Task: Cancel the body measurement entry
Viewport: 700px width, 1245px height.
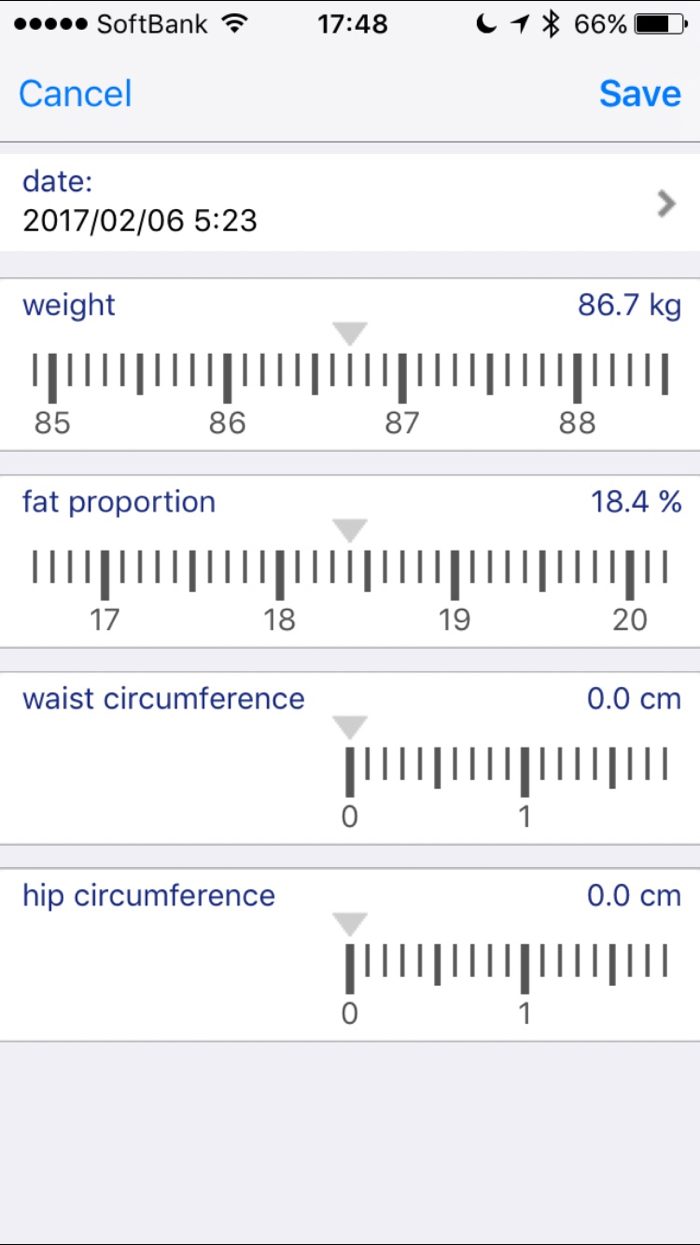Action: tap(75, 94)
